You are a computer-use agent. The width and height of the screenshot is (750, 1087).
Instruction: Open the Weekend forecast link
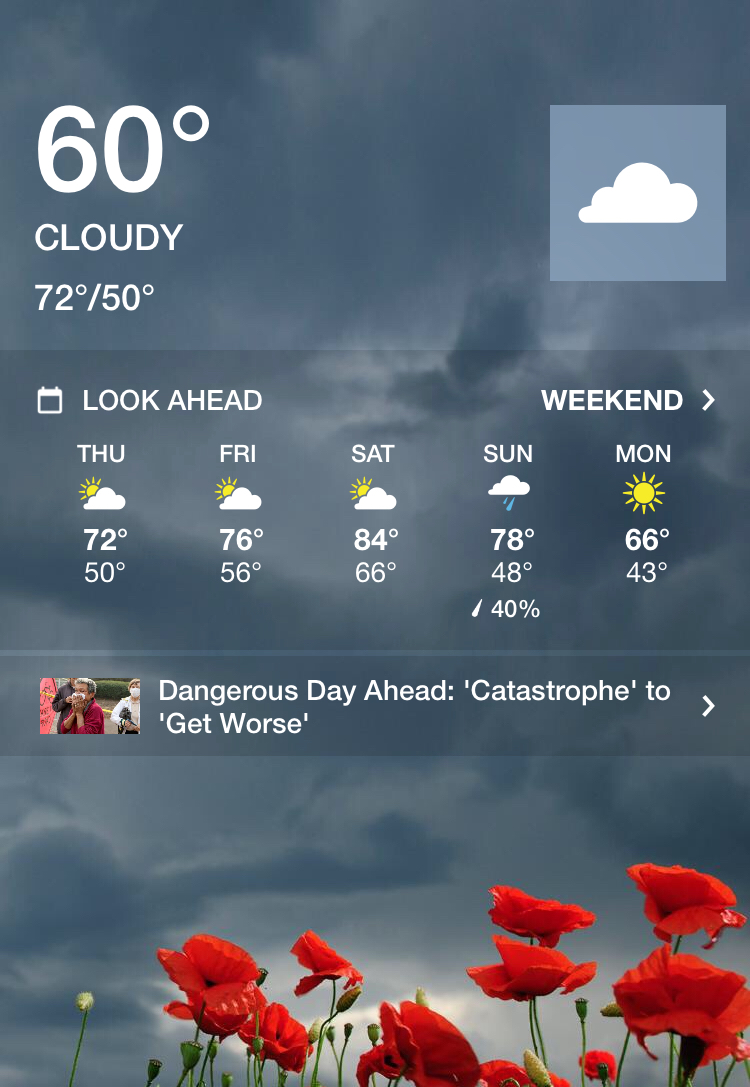628,401
